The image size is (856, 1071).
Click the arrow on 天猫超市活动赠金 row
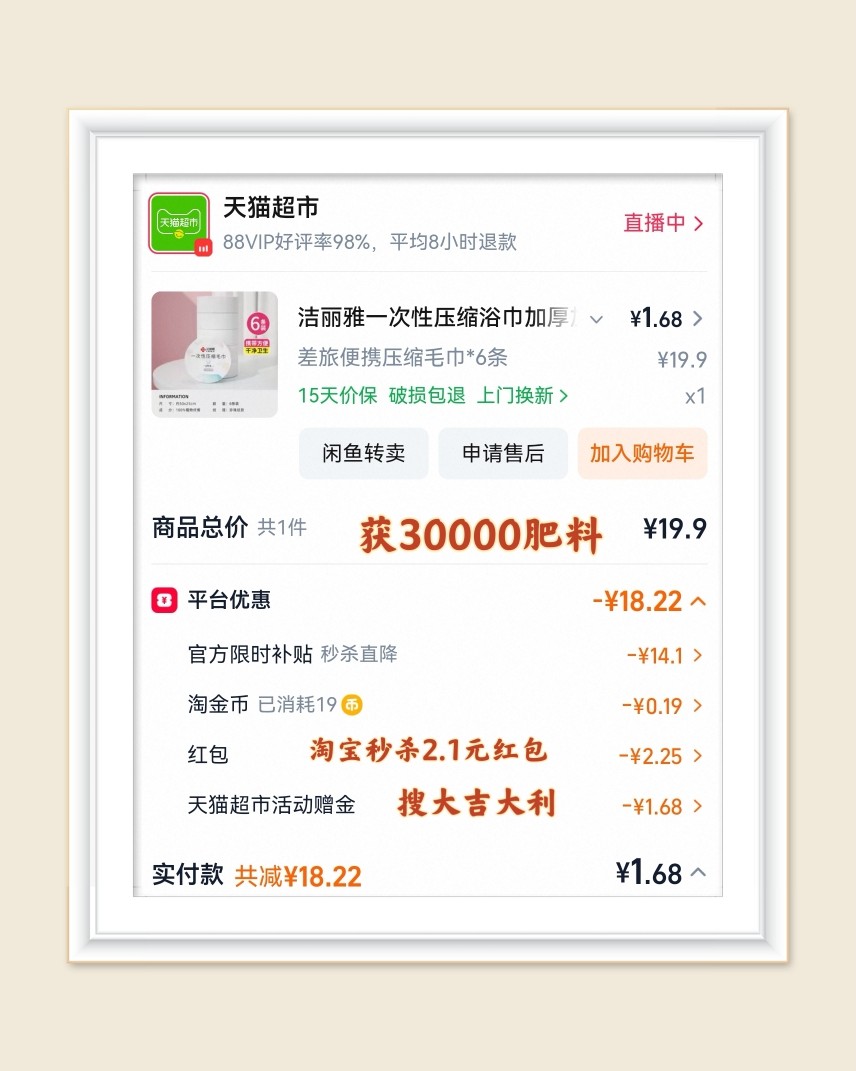pos(699,806)
